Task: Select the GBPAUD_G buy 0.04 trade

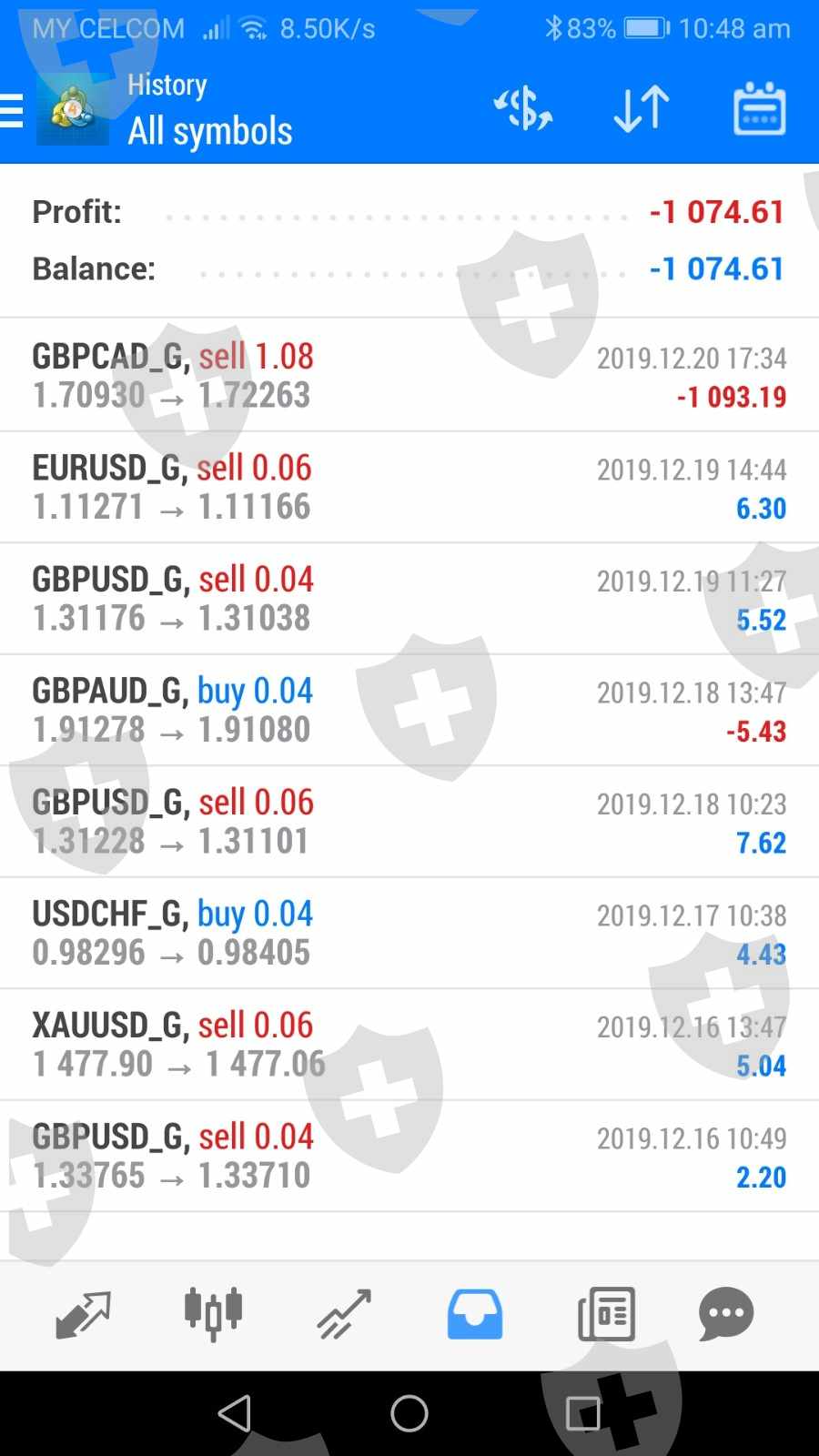Action: pyautogui.click(x=409, y=710)
